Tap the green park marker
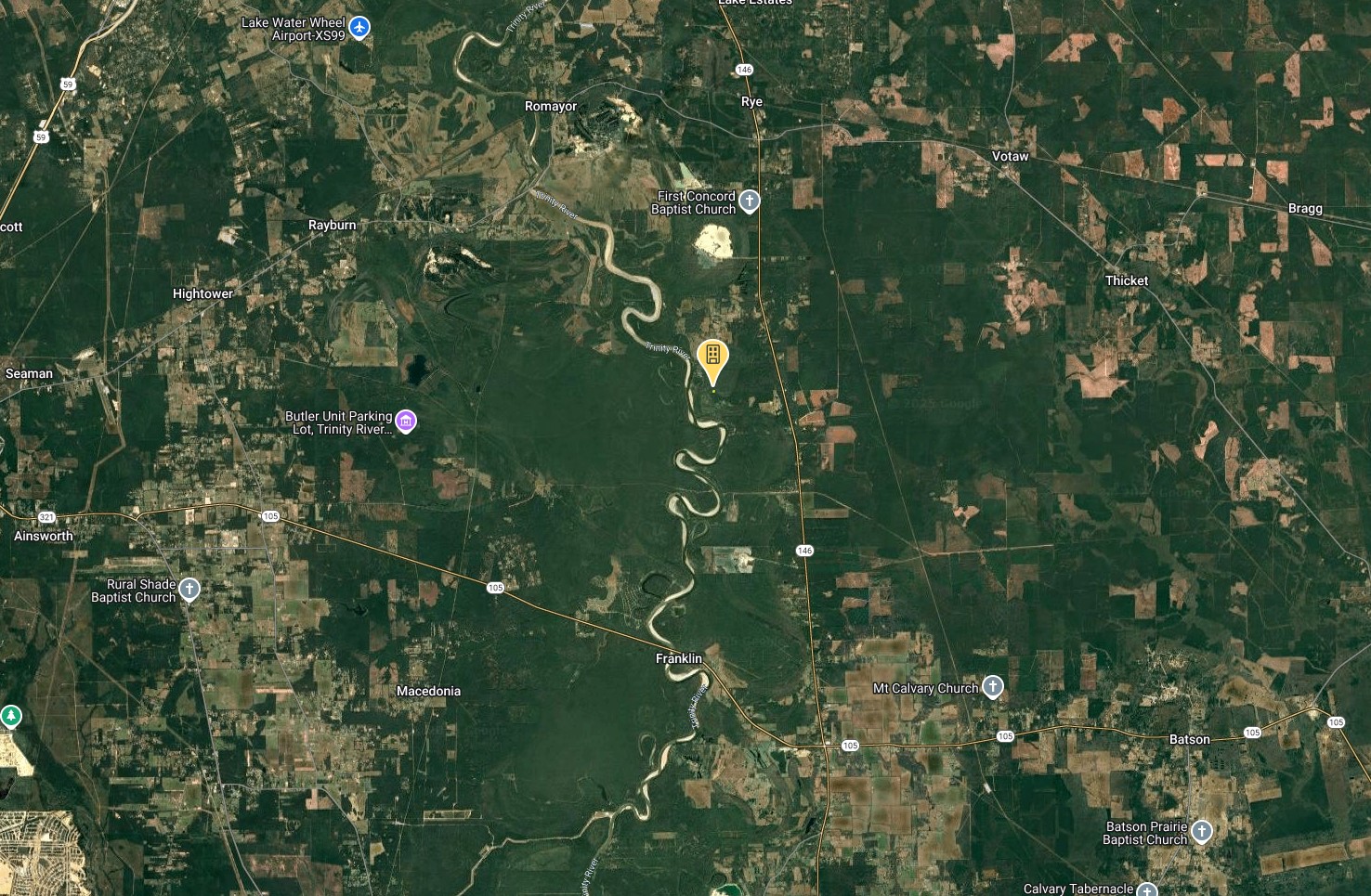 click(x=11, y=716)
